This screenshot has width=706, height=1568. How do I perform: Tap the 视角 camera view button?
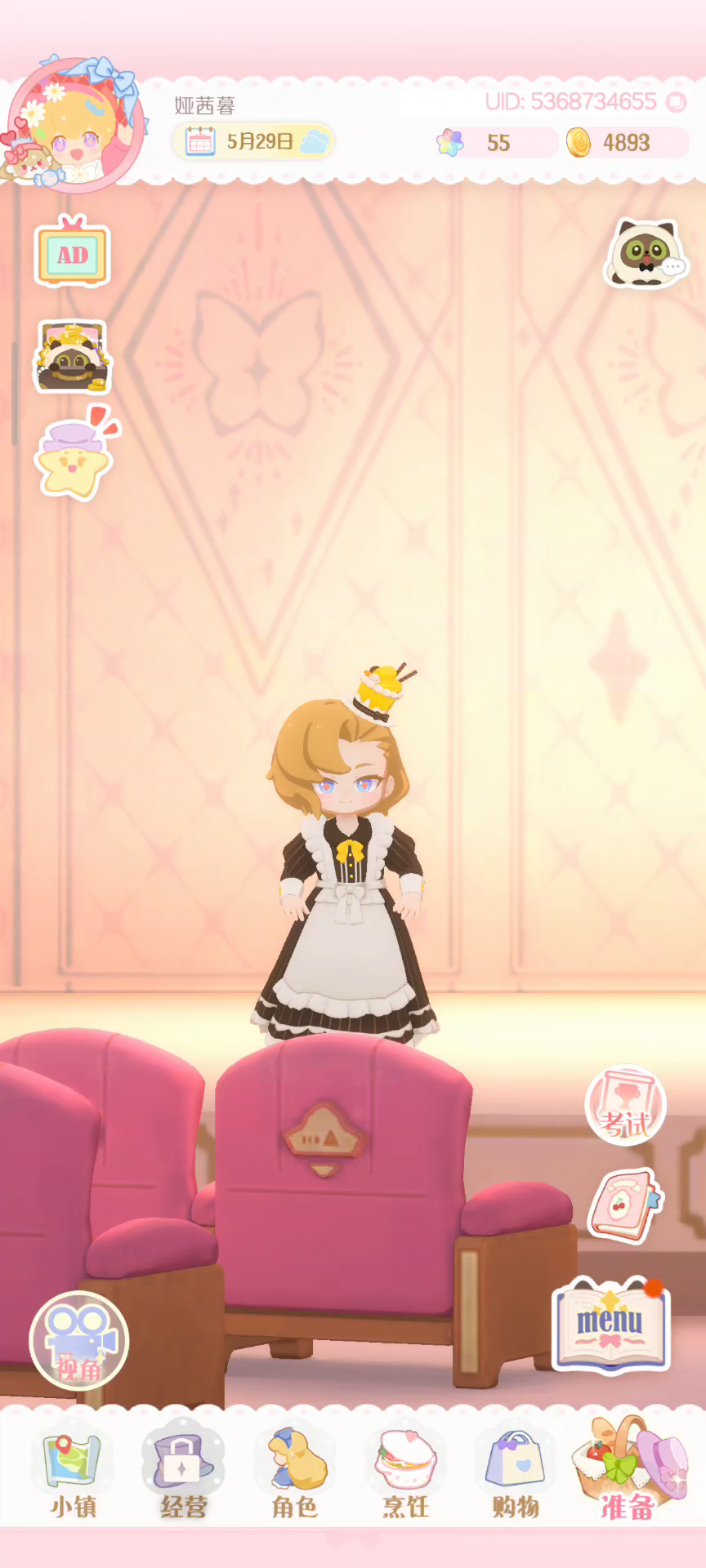coord(78,1341)
